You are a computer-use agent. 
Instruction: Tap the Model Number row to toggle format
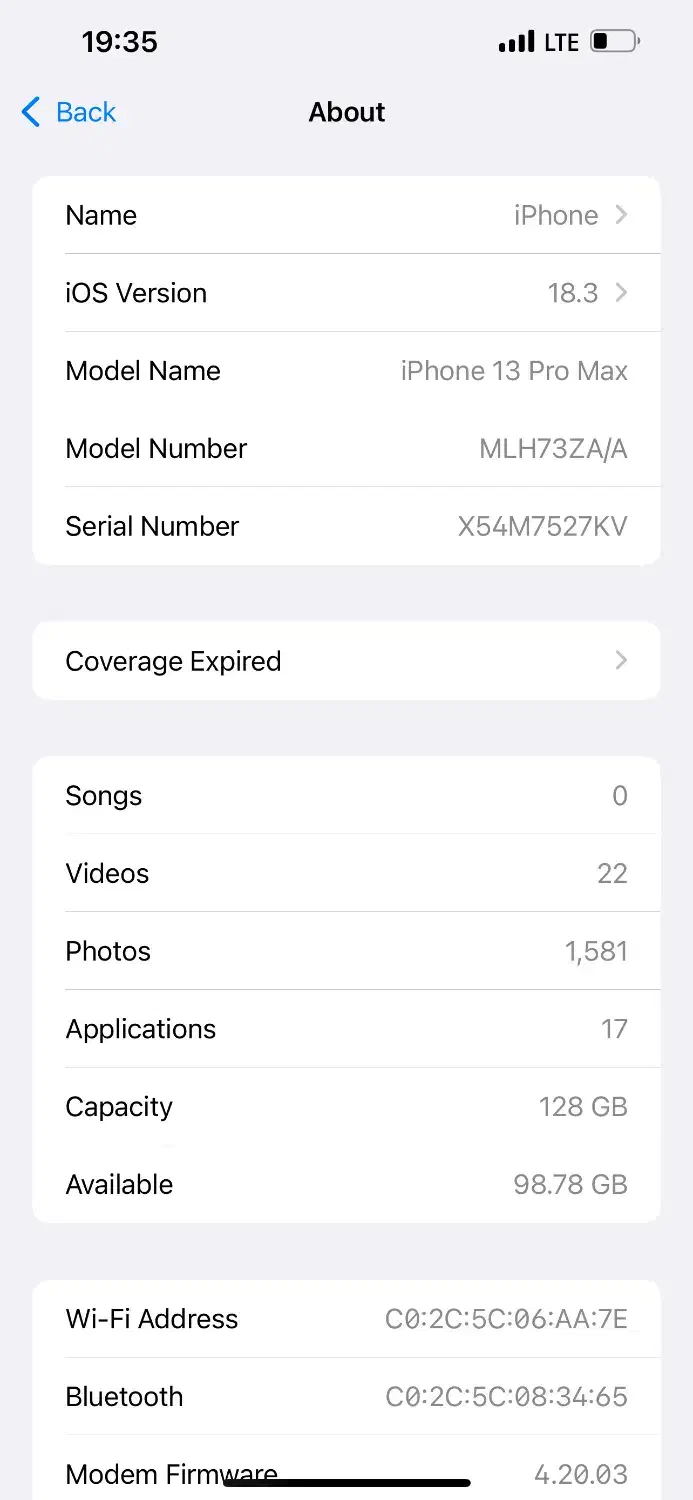[346, 449]
